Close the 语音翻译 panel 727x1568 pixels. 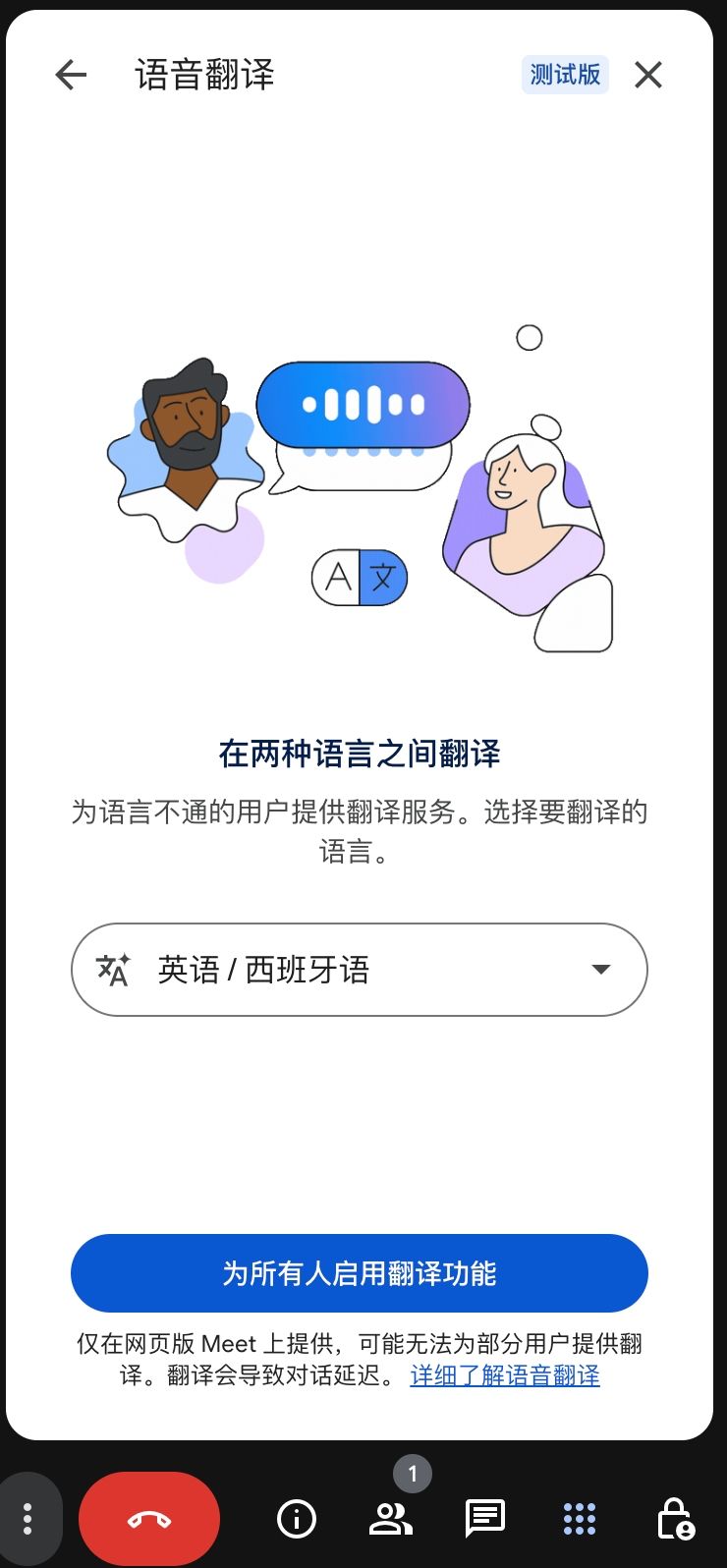tap(648, 75)
